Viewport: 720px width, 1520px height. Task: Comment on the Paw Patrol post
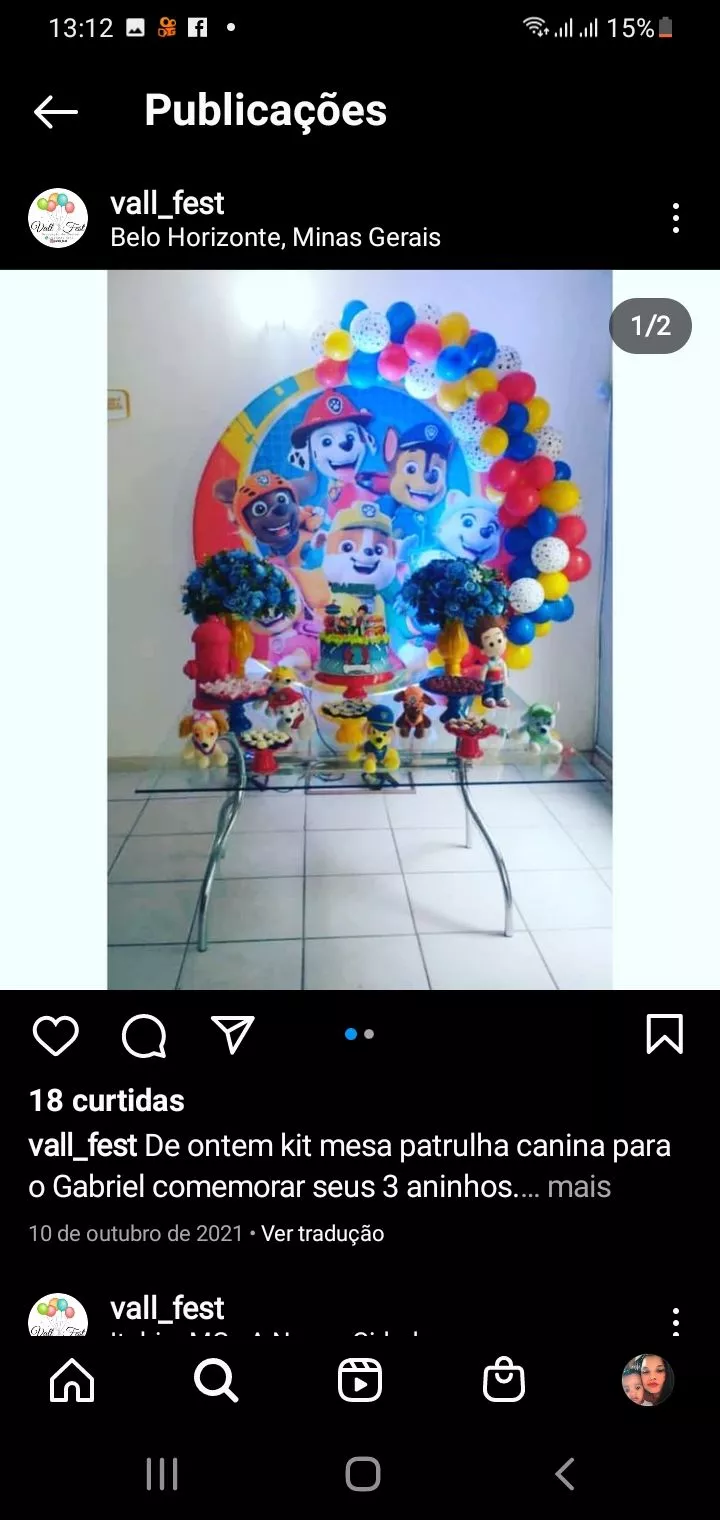(144, 1035)
